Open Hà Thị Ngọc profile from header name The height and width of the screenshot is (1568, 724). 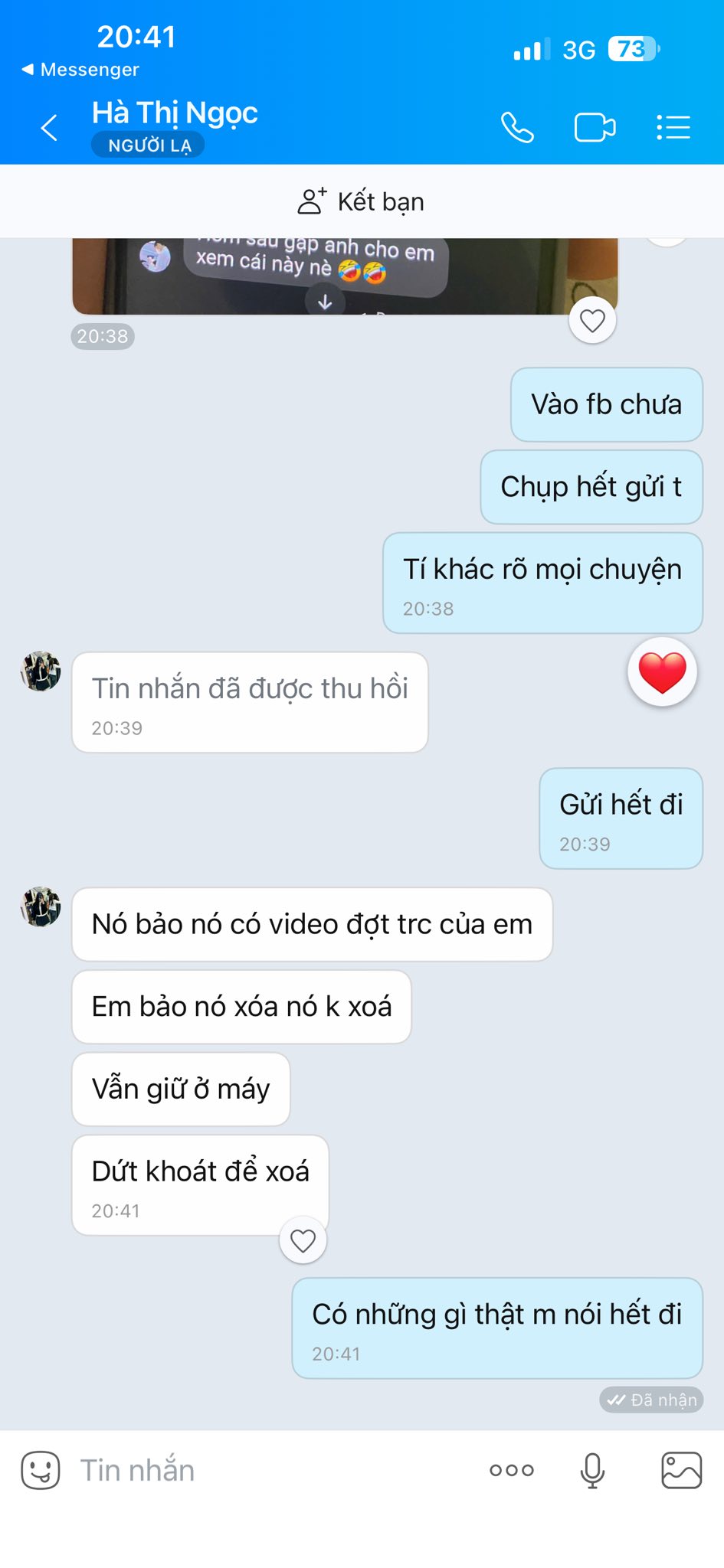tap(175, 113)
